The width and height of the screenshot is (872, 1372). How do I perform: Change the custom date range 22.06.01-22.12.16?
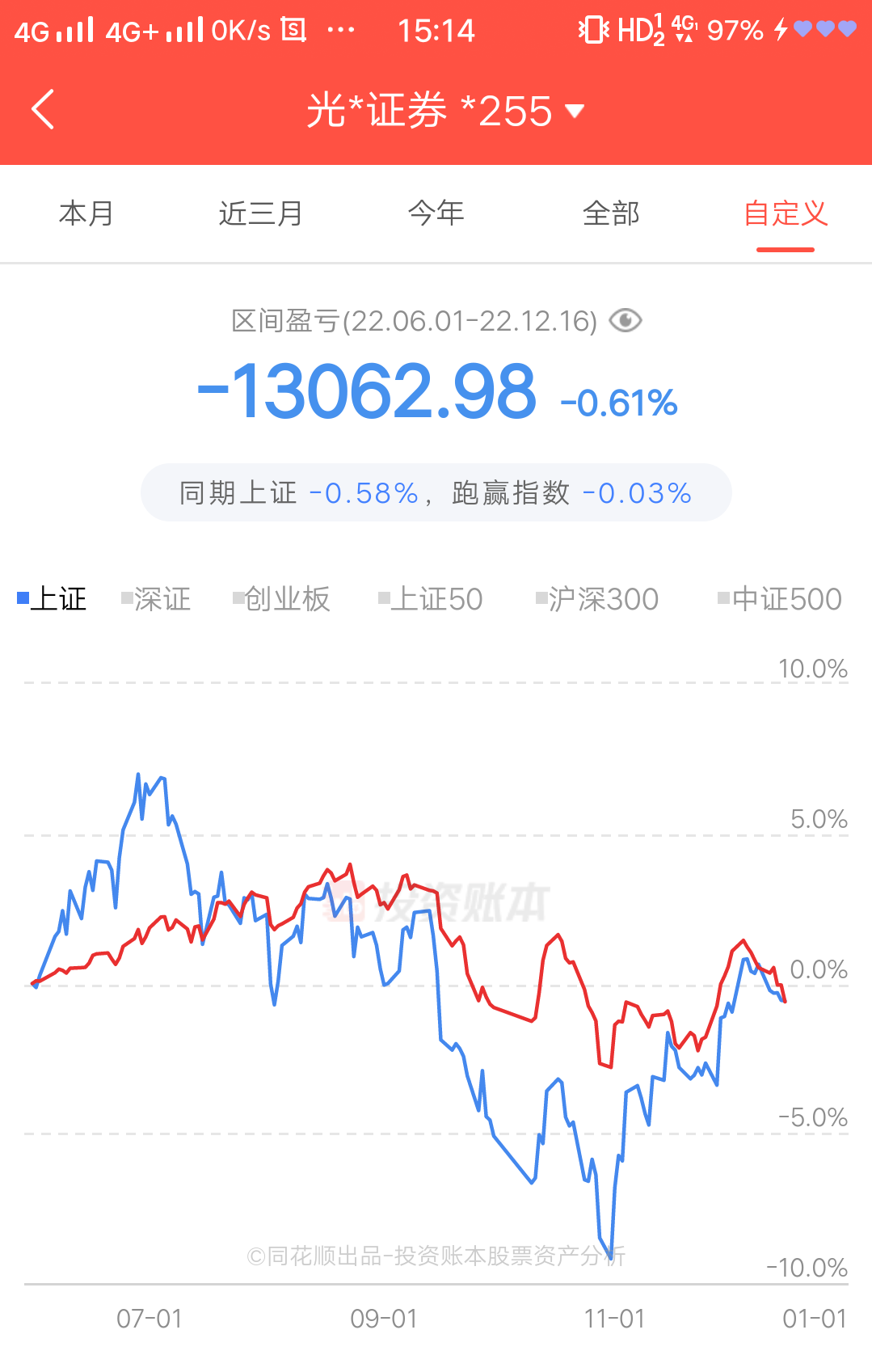[x=469, y=321]
